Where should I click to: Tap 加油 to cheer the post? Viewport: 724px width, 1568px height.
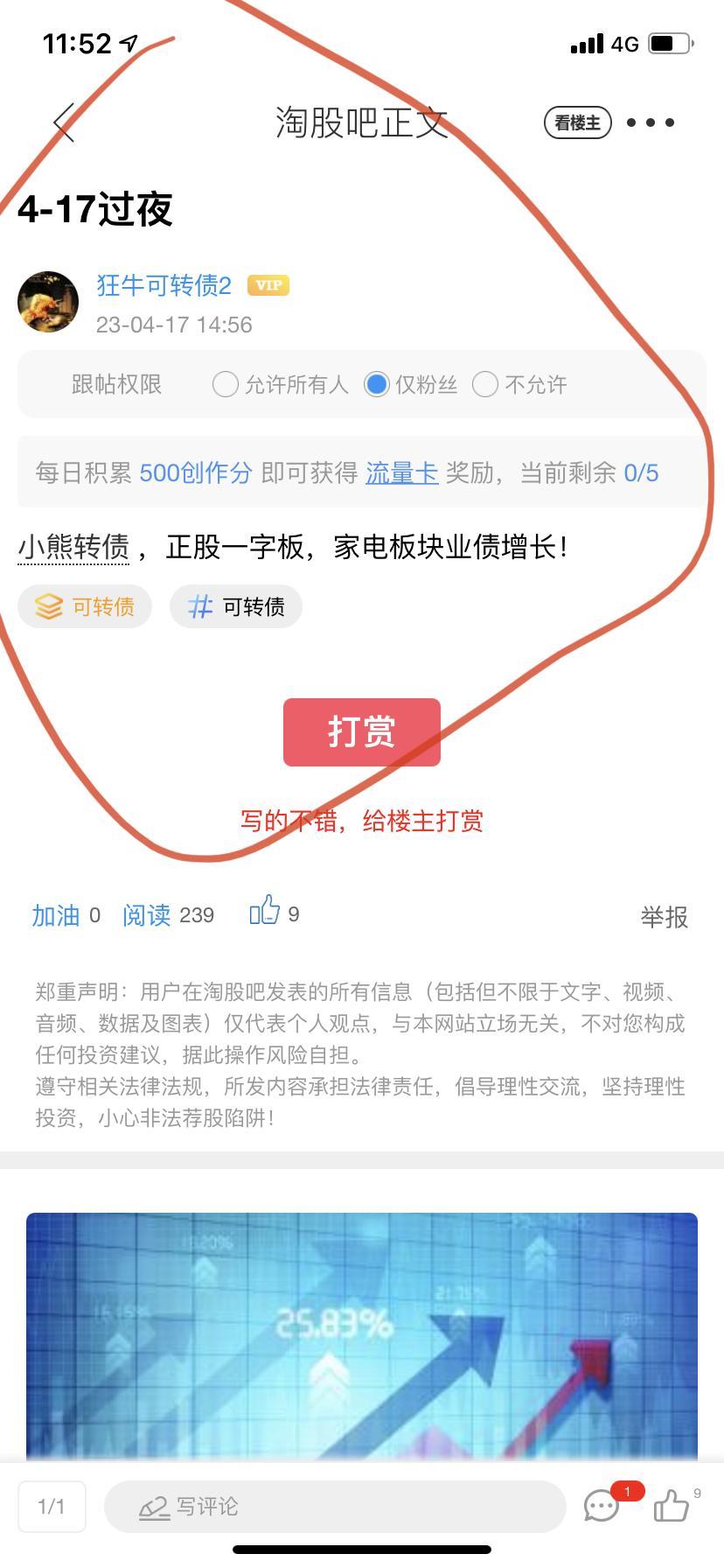(x=56, y=915)
